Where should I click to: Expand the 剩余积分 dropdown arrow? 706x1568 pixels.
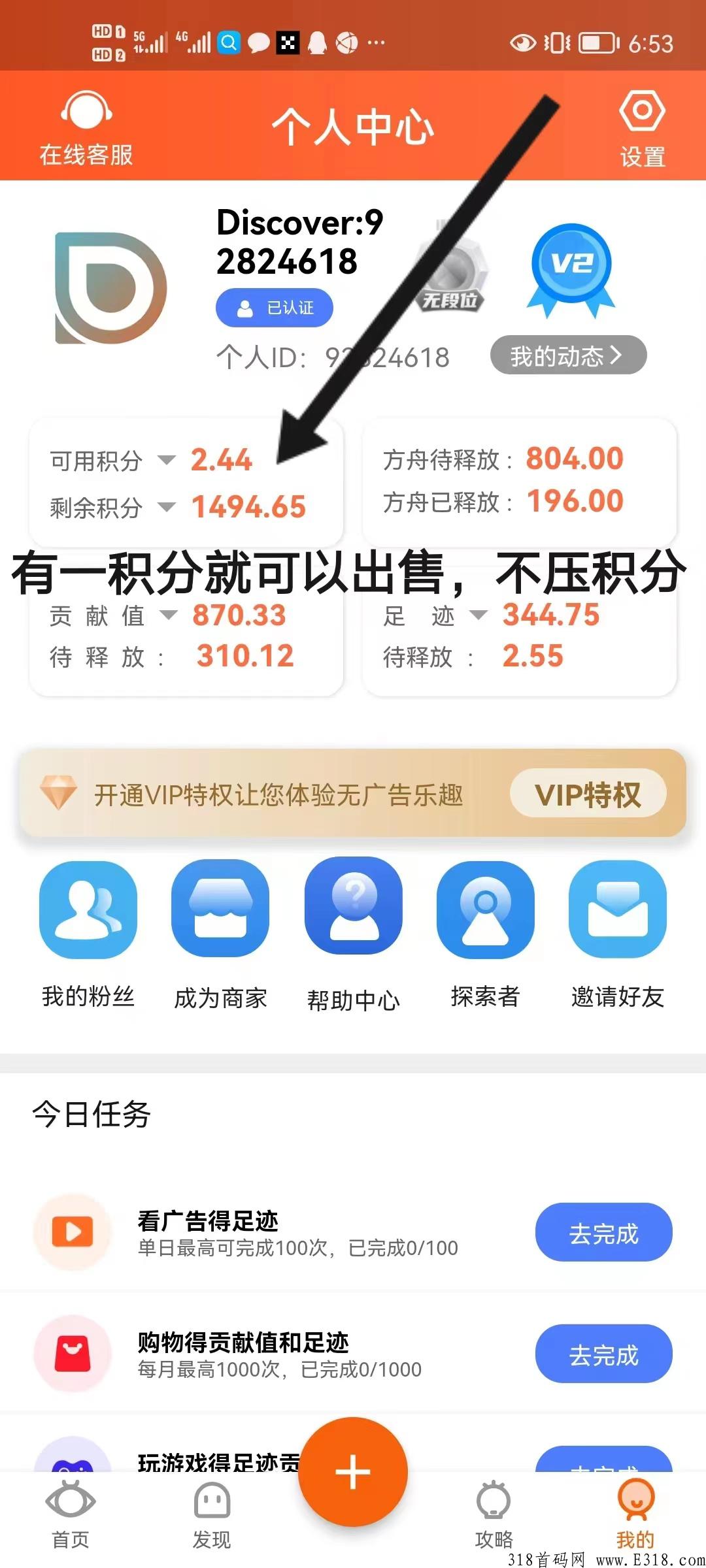(167, 507)
